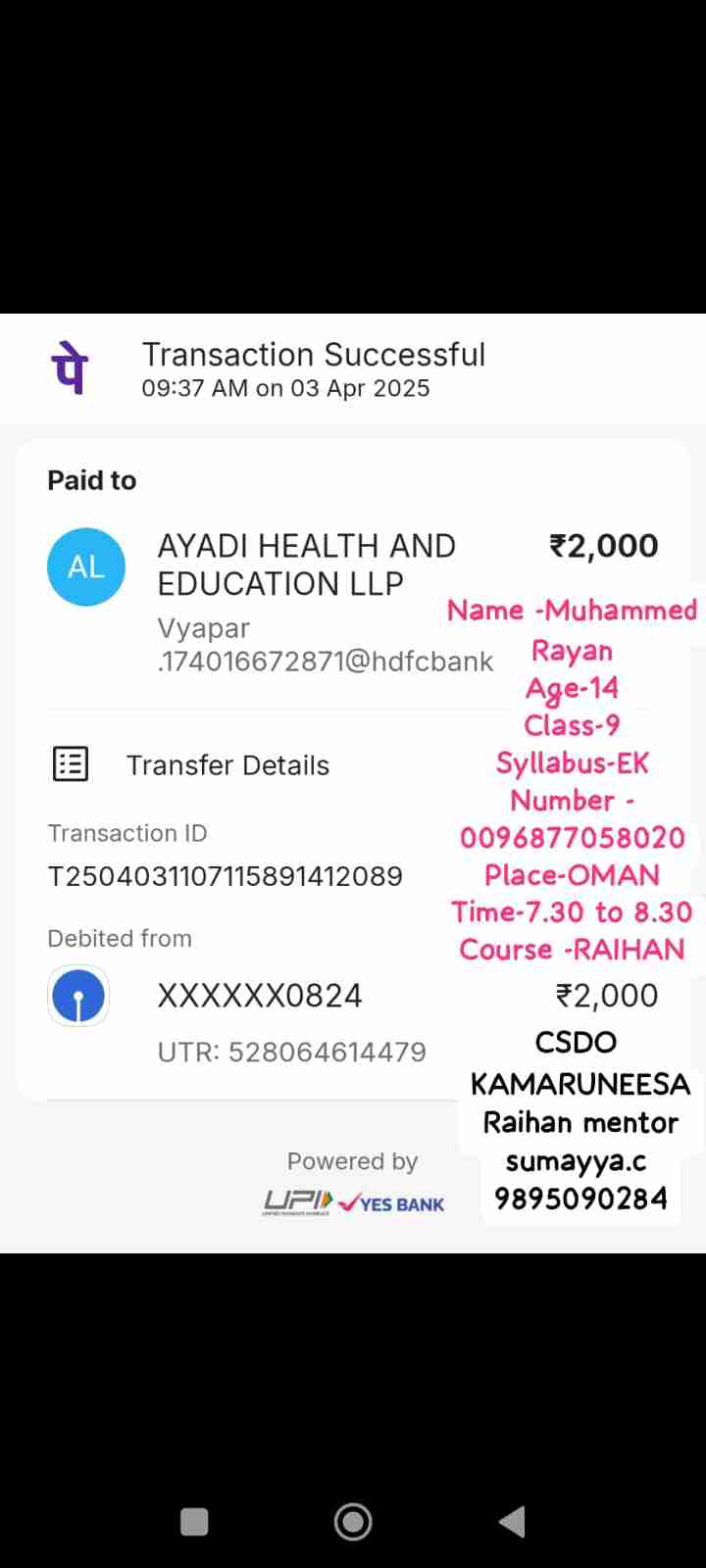The image size is (706, 1568).
Task: Return to the home screen
Action: 353,1522
